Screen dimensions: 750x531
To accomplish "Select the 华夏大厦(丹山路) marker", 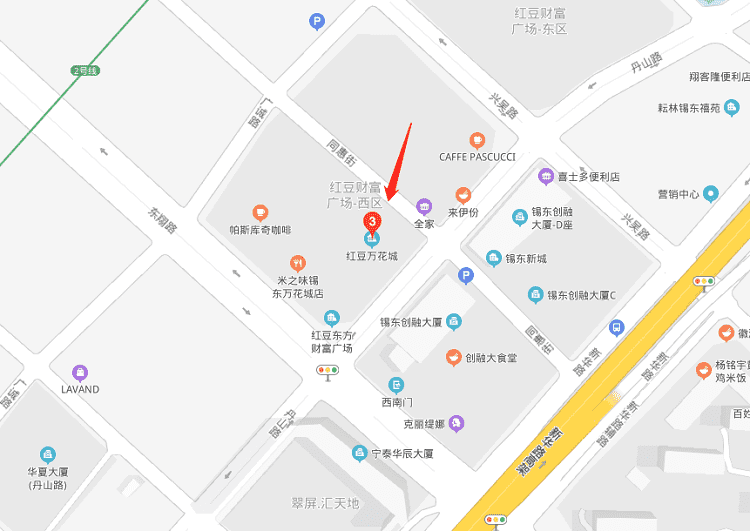I will click(47, 455).
